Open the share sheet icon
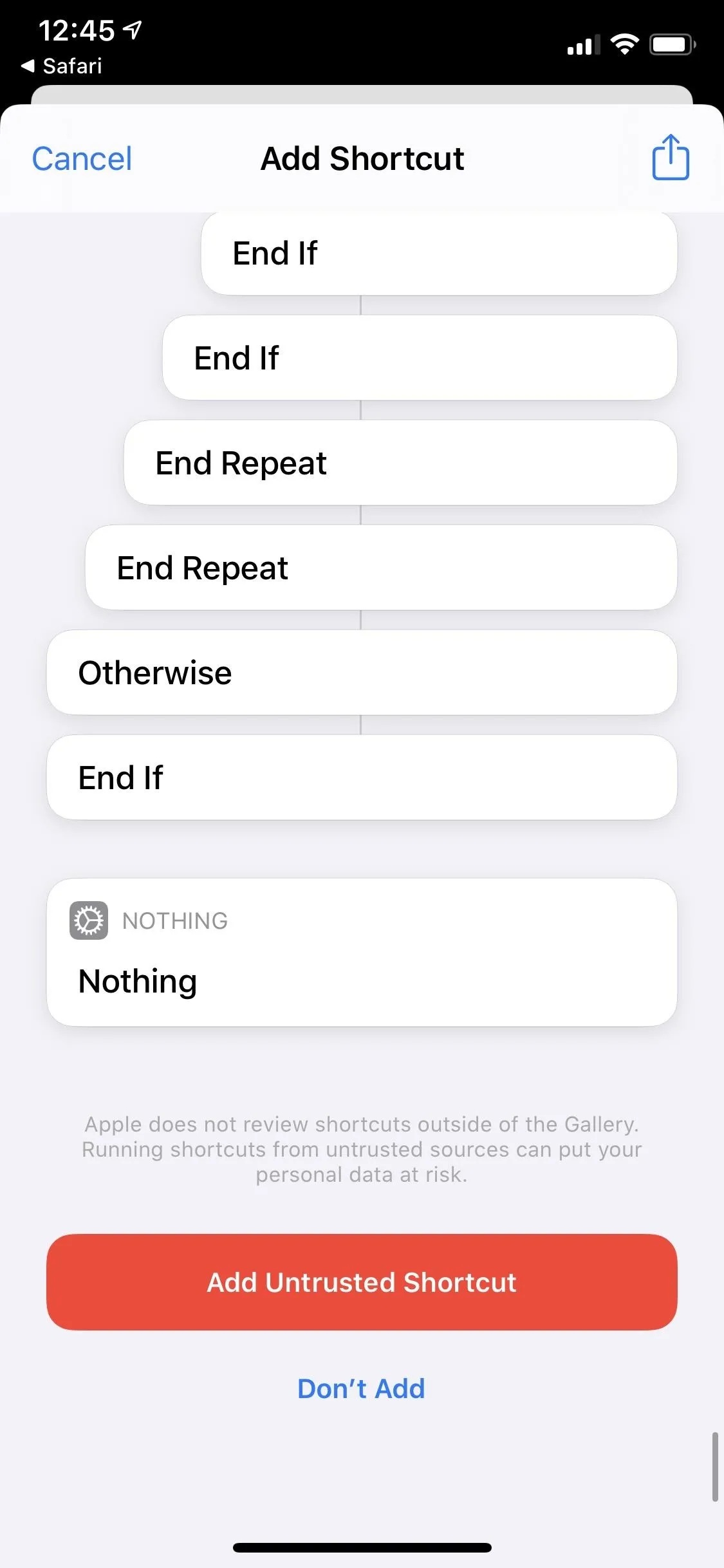 tap(671, 157)
